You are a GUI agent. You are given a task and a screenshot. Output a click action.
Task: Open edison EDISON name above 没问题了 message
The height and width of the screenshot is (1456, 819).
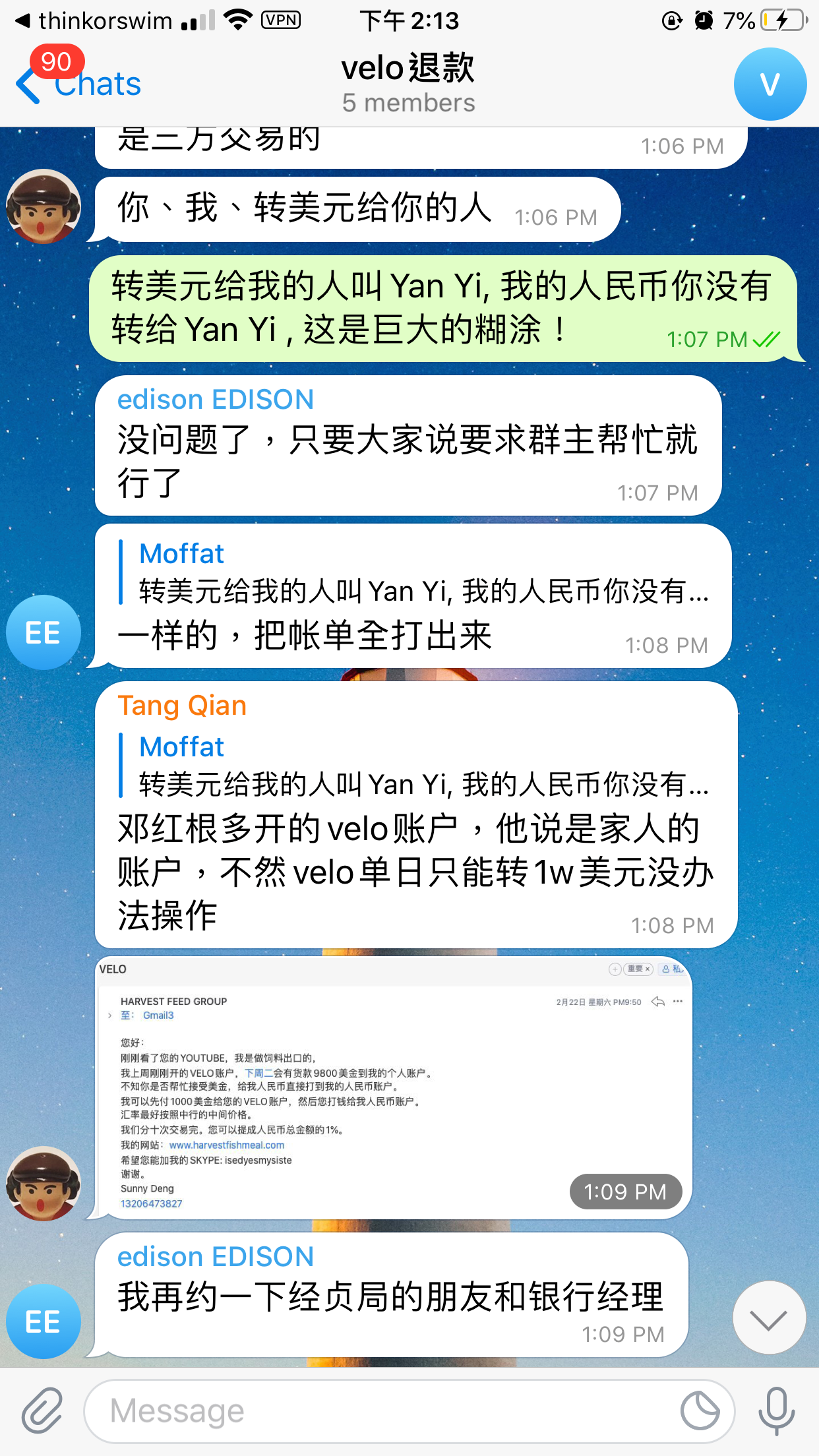click(216, 400)
